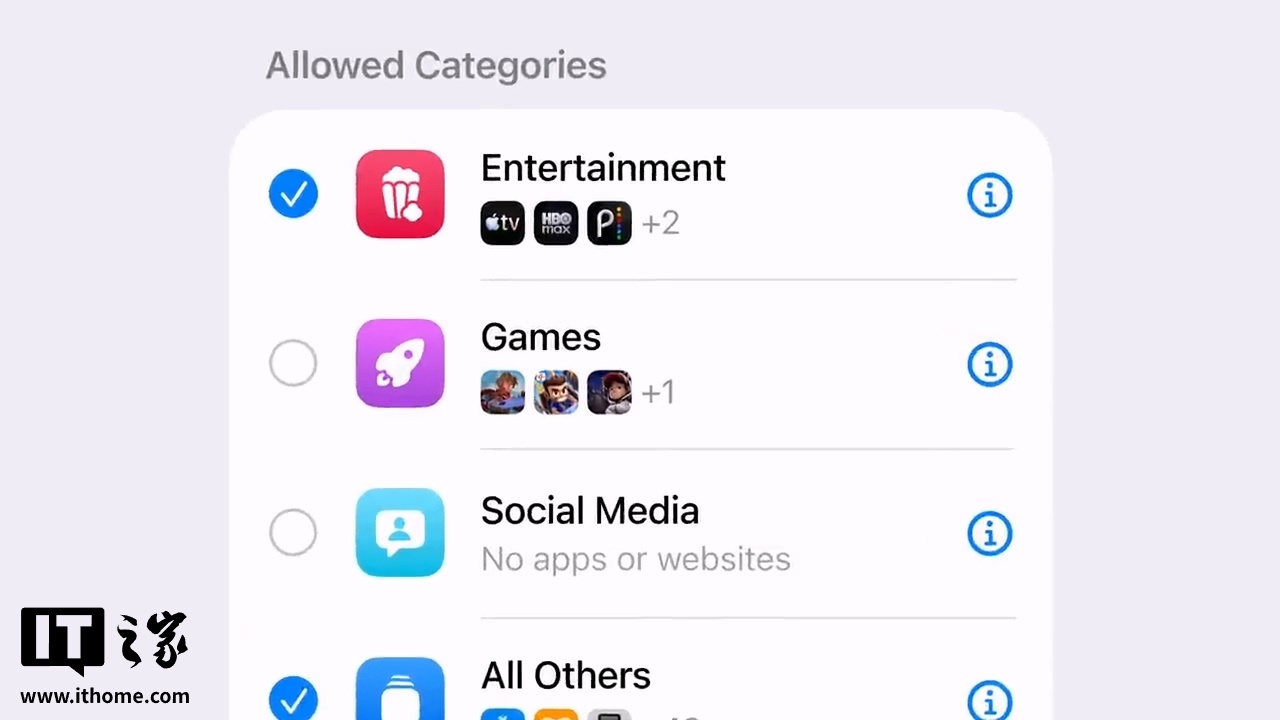
Task: Uncheck the Entertainment category
Action: (293, 194)
